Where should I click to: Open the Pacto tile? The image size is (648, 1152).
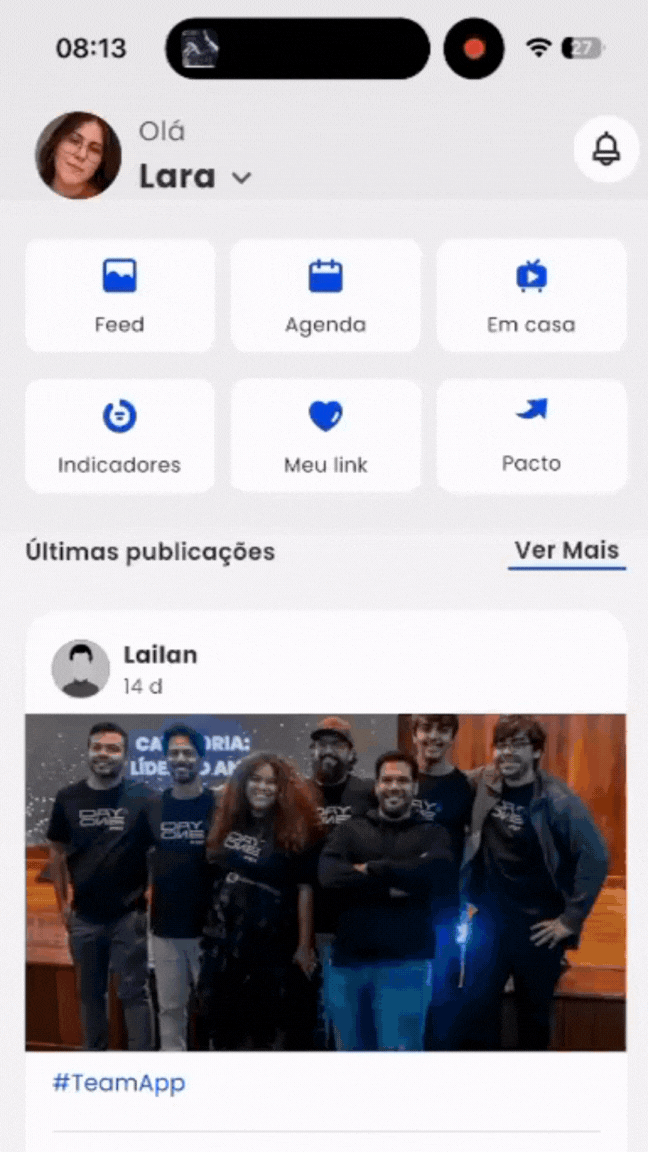click(531, 436)
